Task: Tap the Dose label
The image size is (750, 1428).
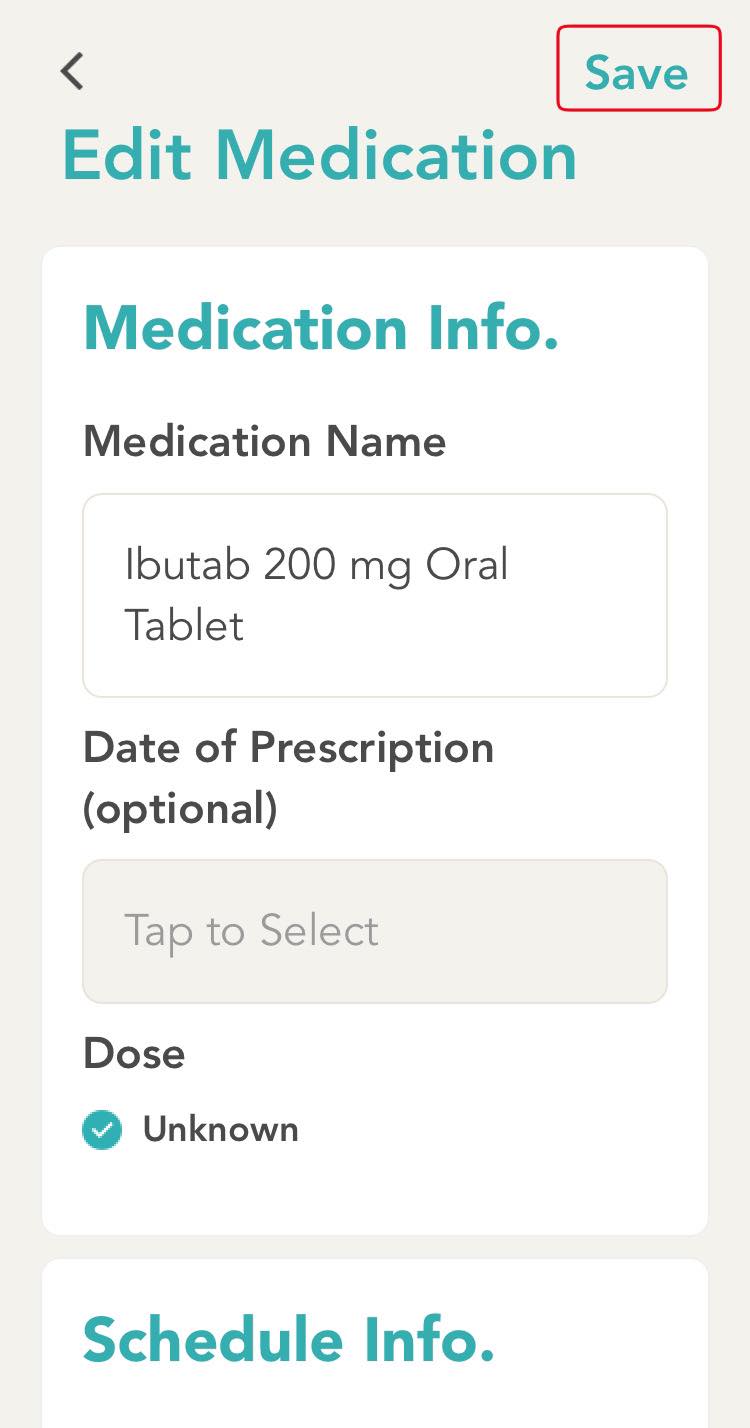Action: 134,1053
